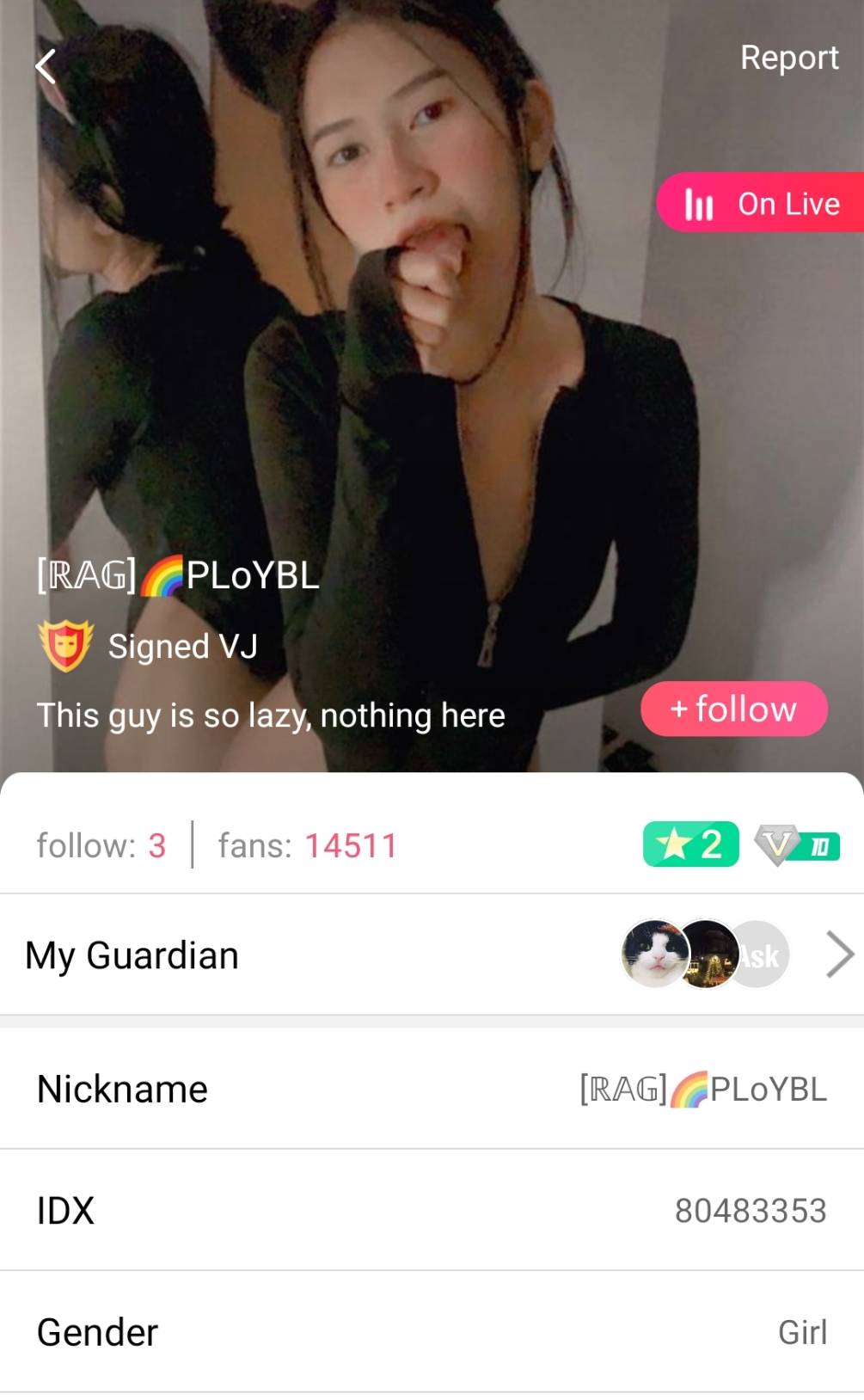Join the On Live broadcast
Image resolution: width=864 pixels, height=1400 pixels.
pos(761,204)
